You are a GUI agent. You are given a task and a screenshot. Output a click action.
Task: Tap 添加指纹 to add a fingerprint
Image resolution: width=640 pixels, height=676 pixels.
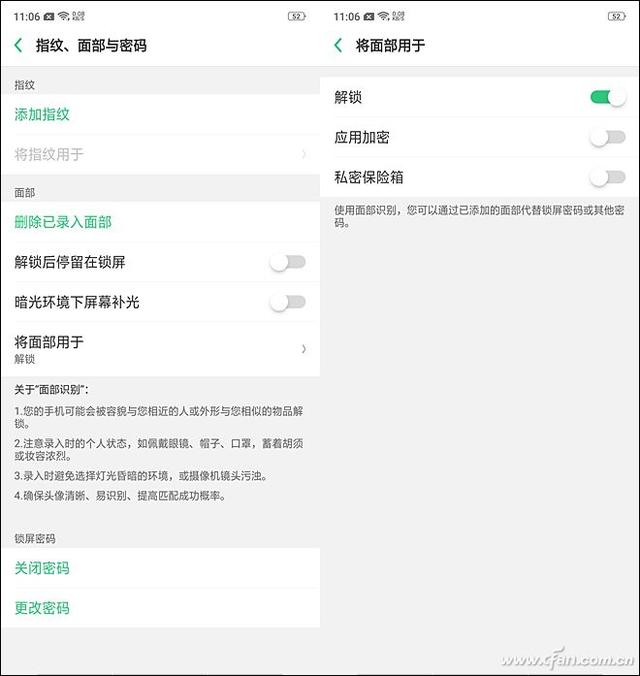click(42, 114)
